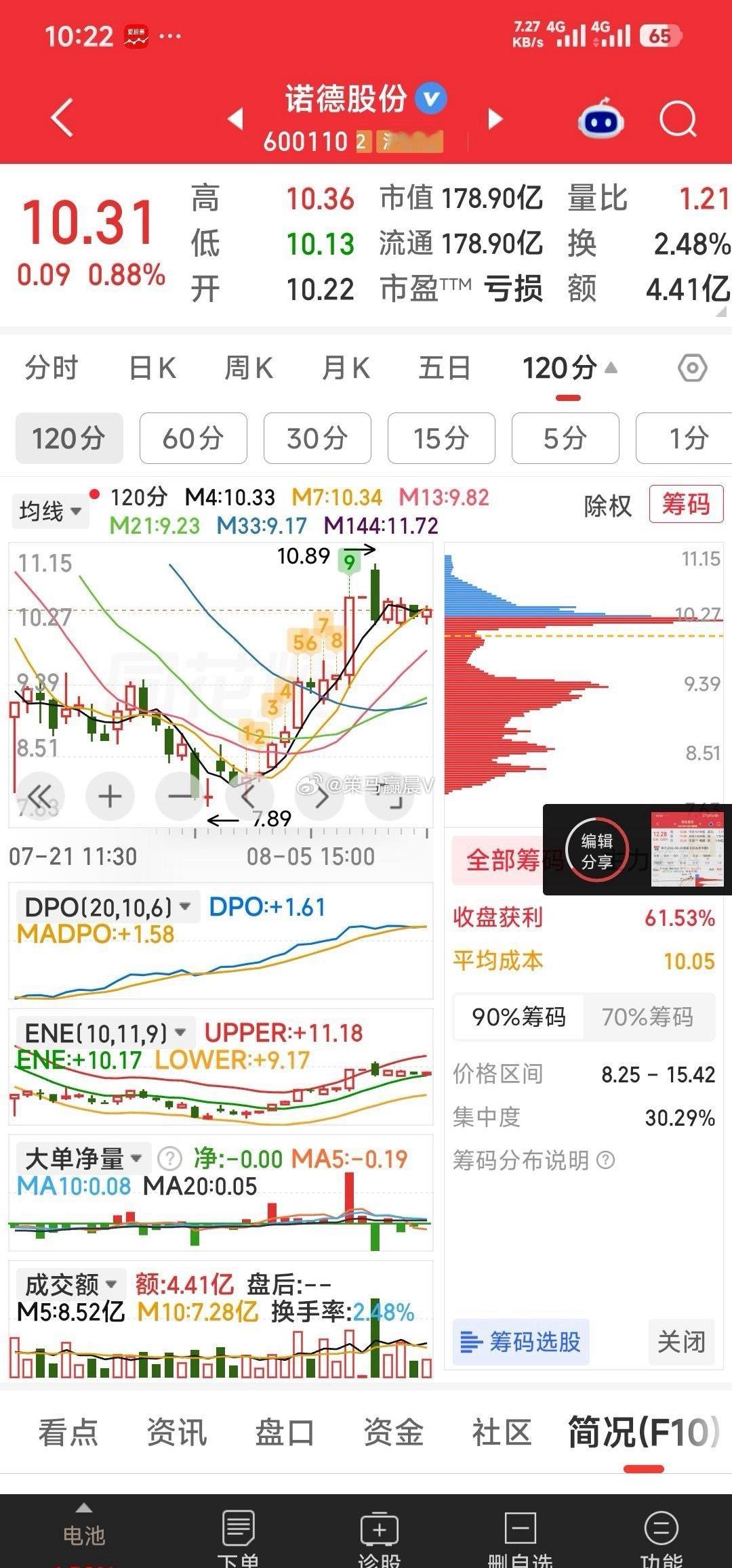Image resolution: width=732 pixels, height=1568 pixels.
Task: Open the robot assistant icon
Action: coord(601,119)
